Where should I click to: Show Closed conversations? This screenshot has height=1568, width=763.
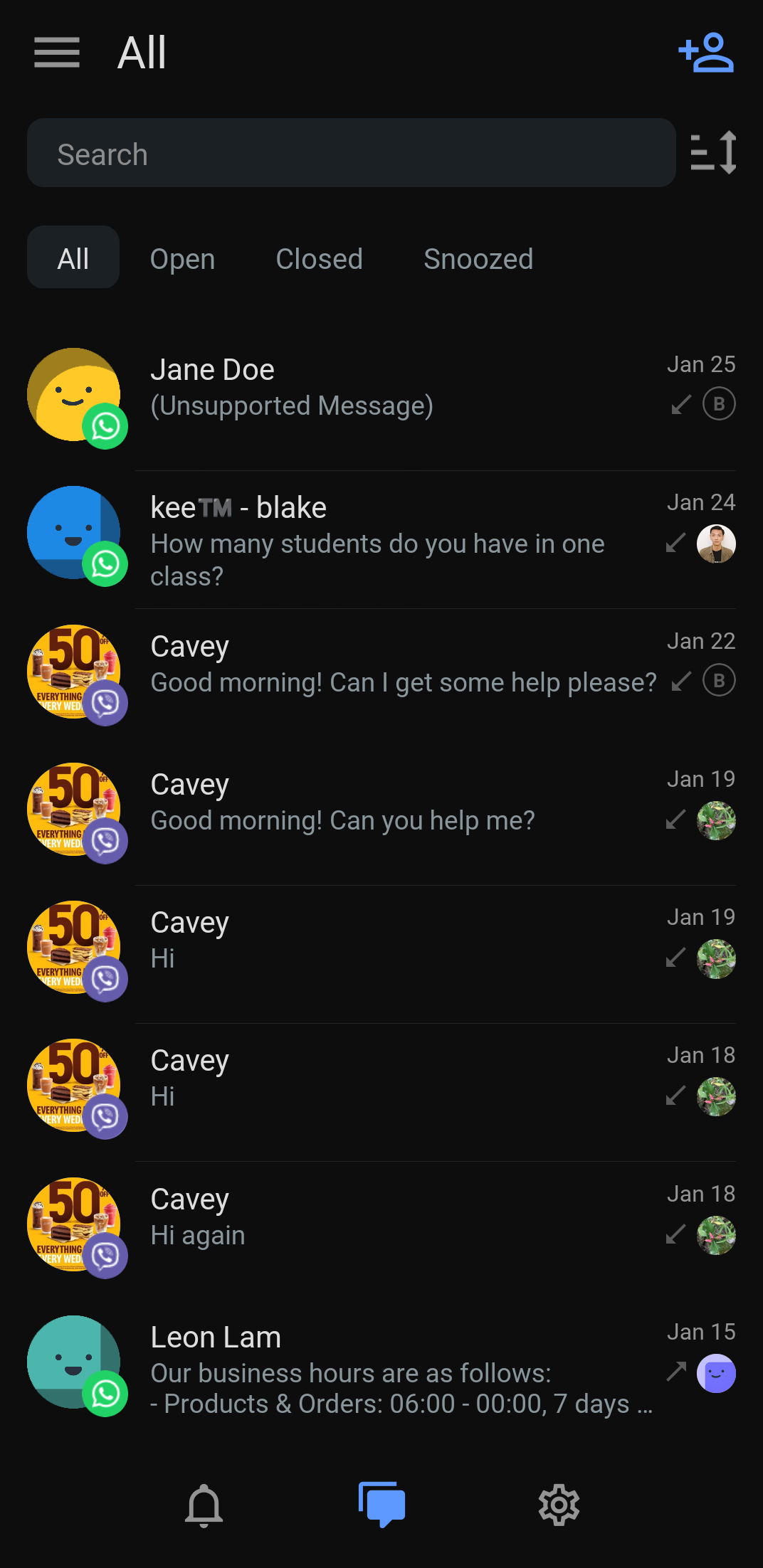click(x=319, y=259)
